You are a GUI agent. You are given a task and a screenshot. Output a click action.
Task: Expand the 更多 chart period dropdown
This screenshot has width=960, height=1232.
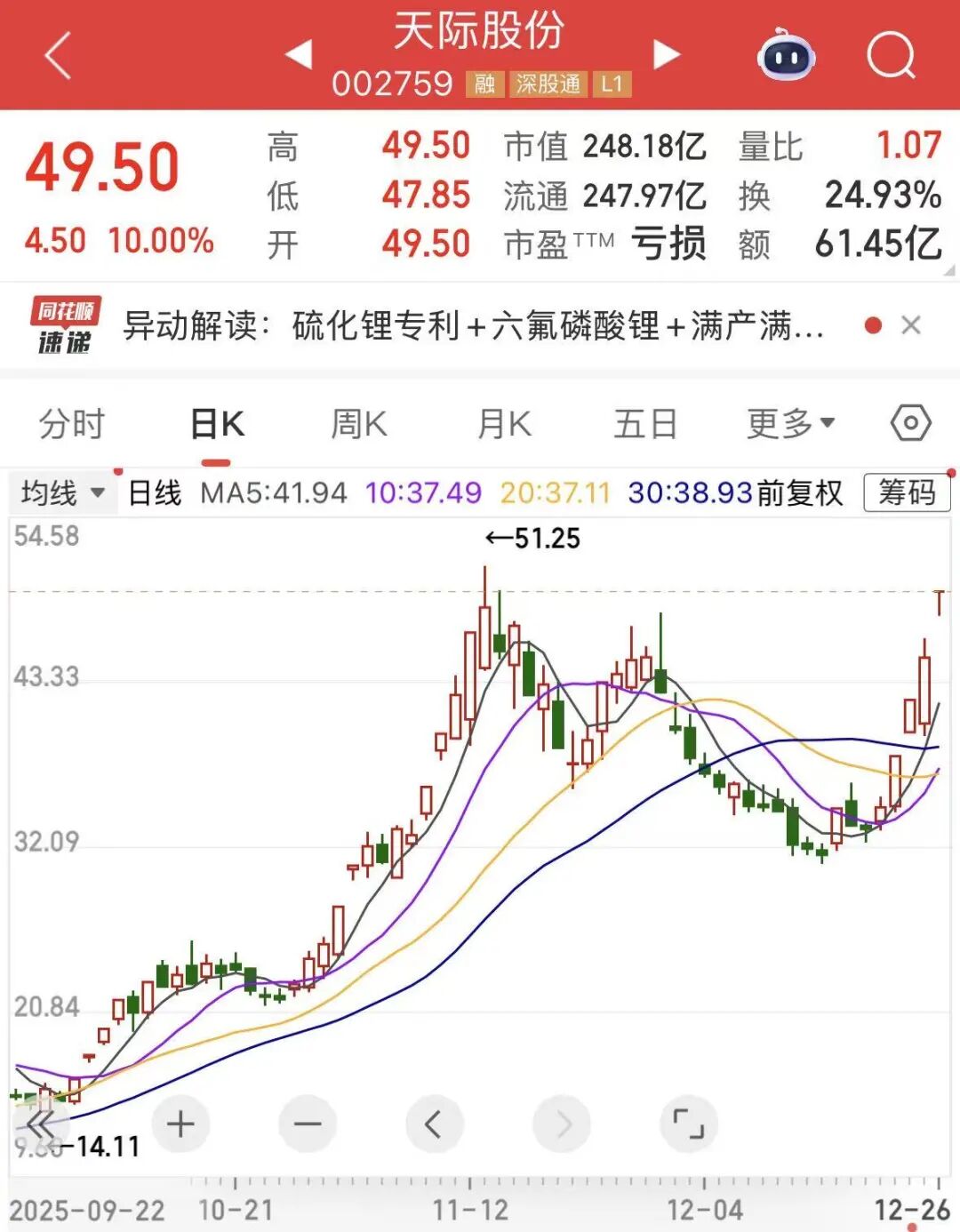(790, 424)
